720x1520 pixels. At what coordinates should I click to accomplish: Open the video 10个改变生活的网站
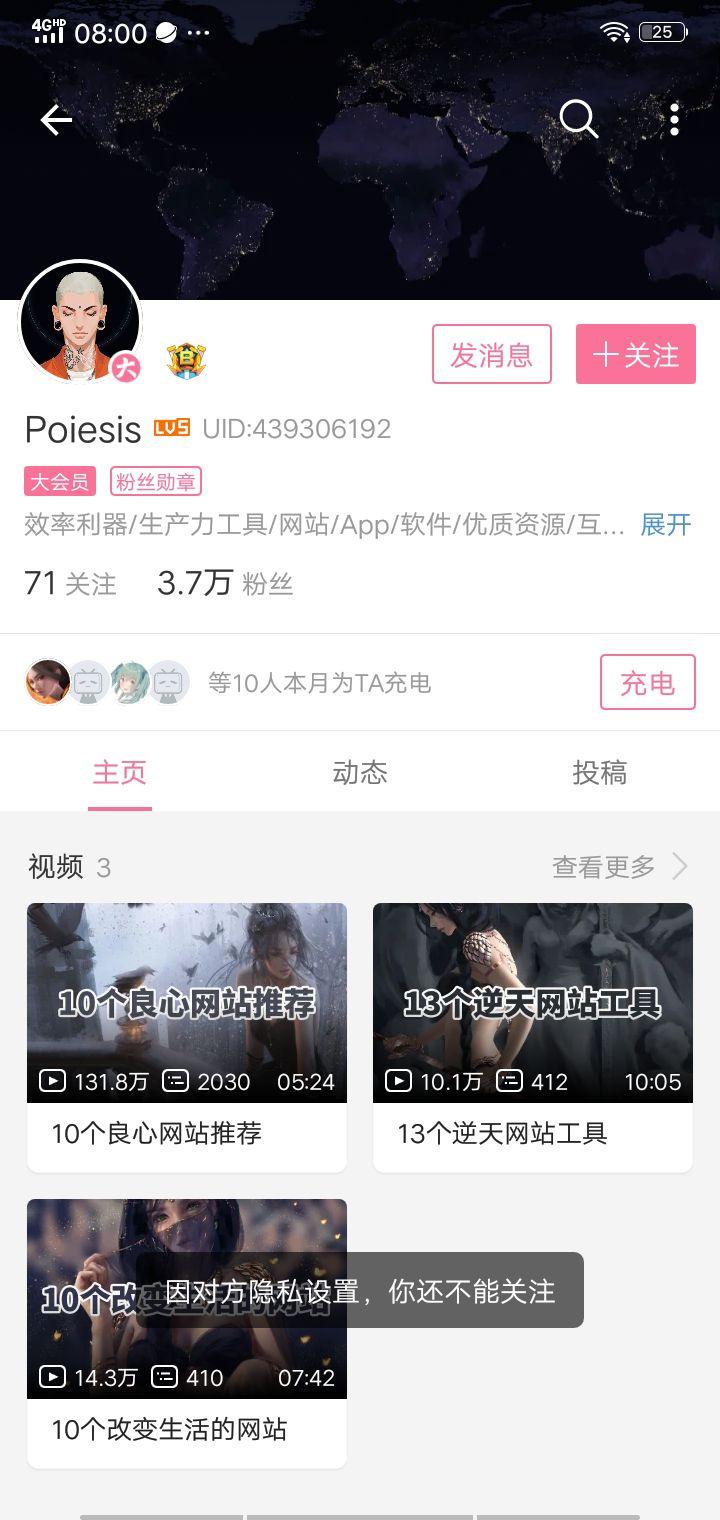pyautogui.click(x=187, y=1429)
